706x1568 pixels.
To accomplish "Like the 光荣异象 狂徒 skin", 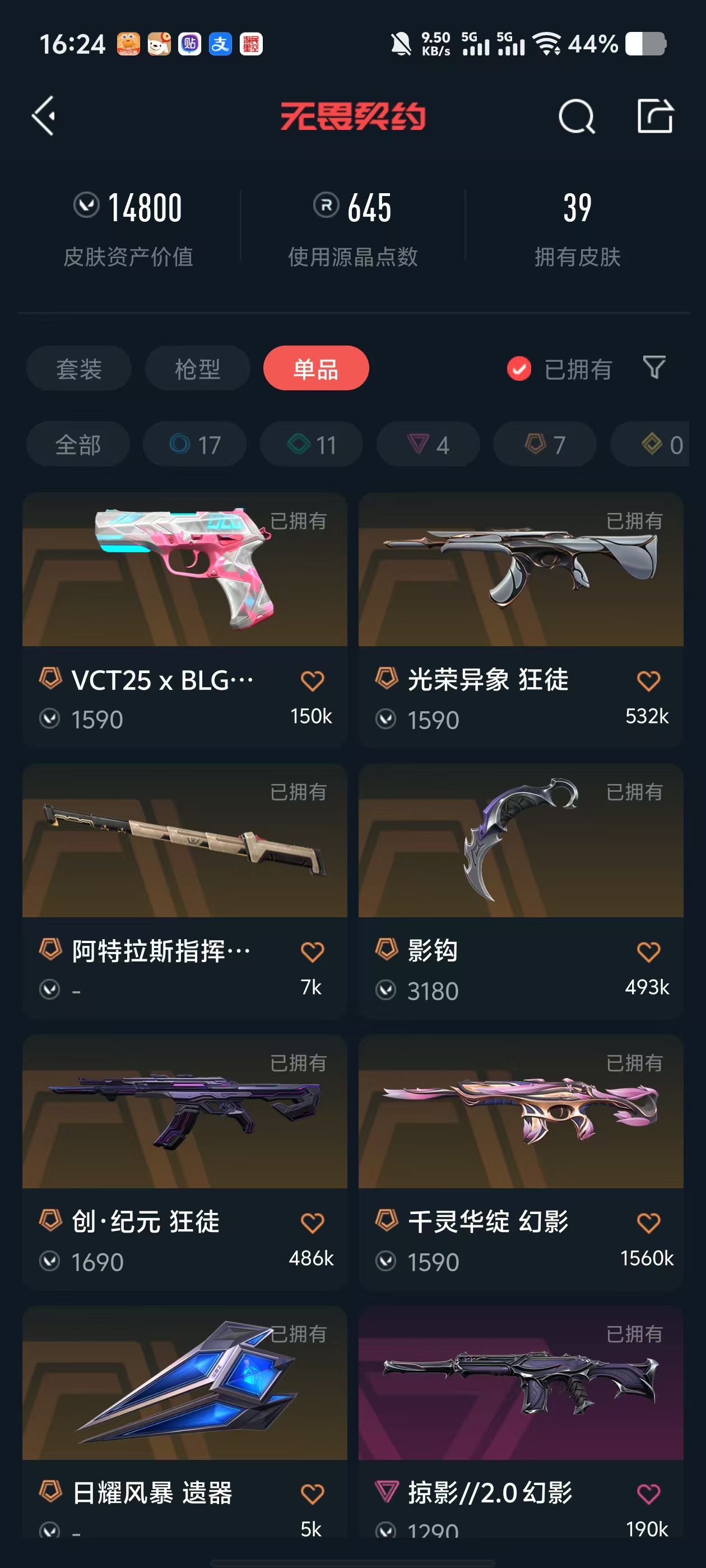I will [648, 680].
